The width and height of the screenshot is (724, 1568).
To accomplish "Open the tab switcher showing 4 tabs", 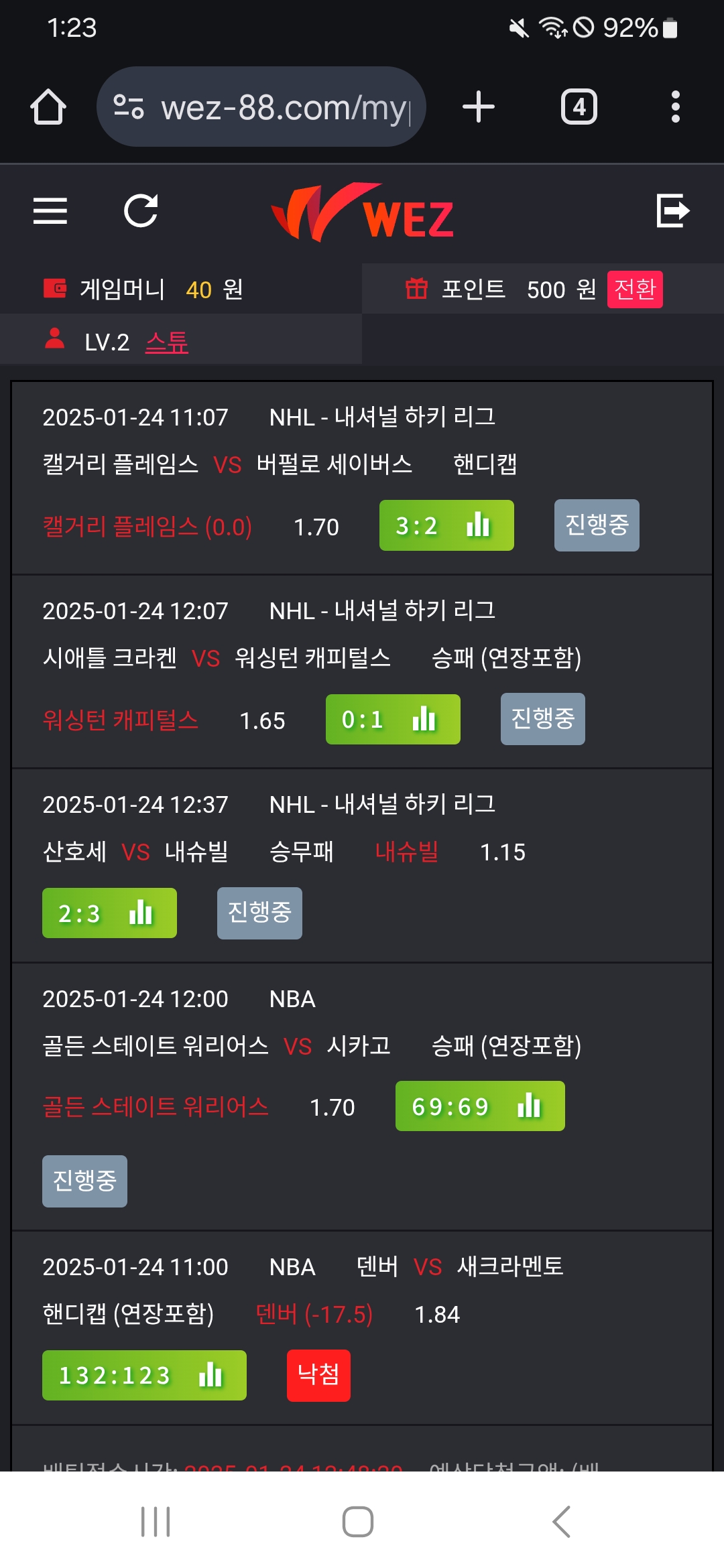I will pos(579,107).
